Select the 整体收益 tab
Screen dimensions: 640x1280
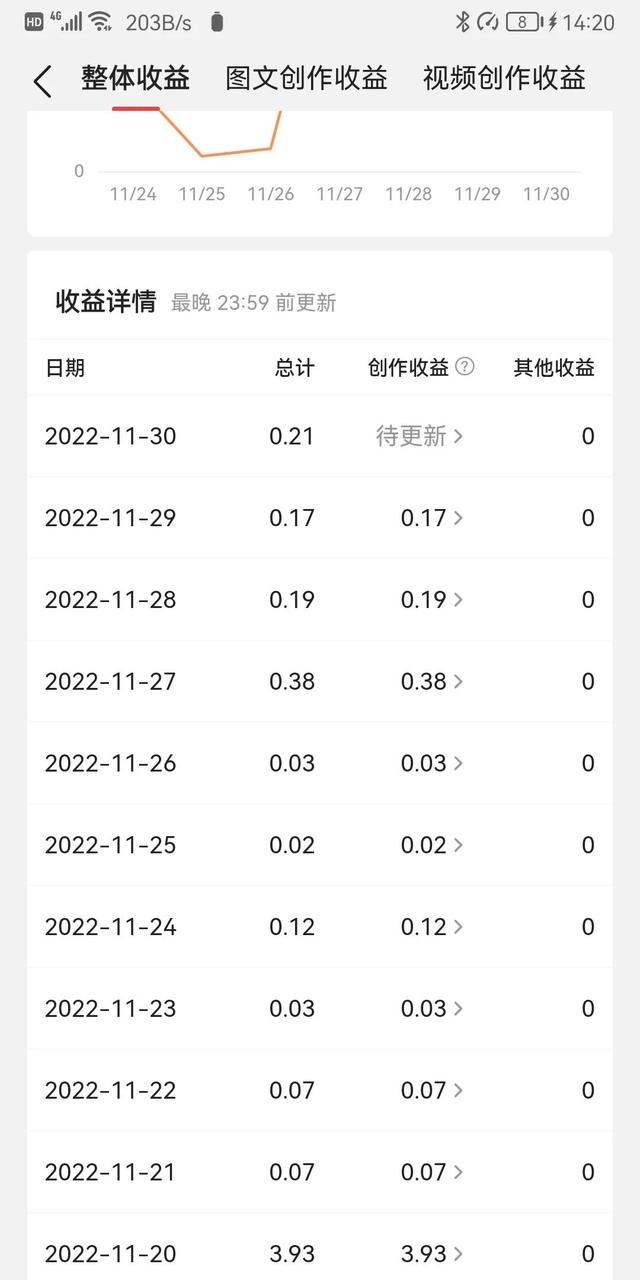point(136,78)
